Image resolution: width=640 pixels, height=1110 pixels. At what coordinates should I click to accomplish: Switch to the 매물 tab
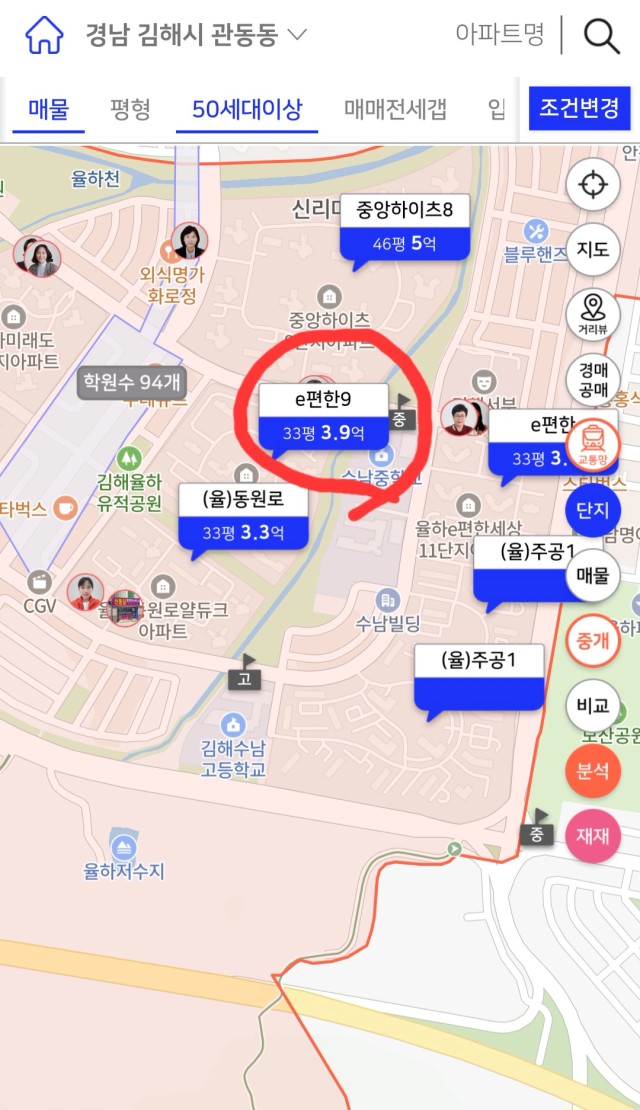tap(48, 108)
